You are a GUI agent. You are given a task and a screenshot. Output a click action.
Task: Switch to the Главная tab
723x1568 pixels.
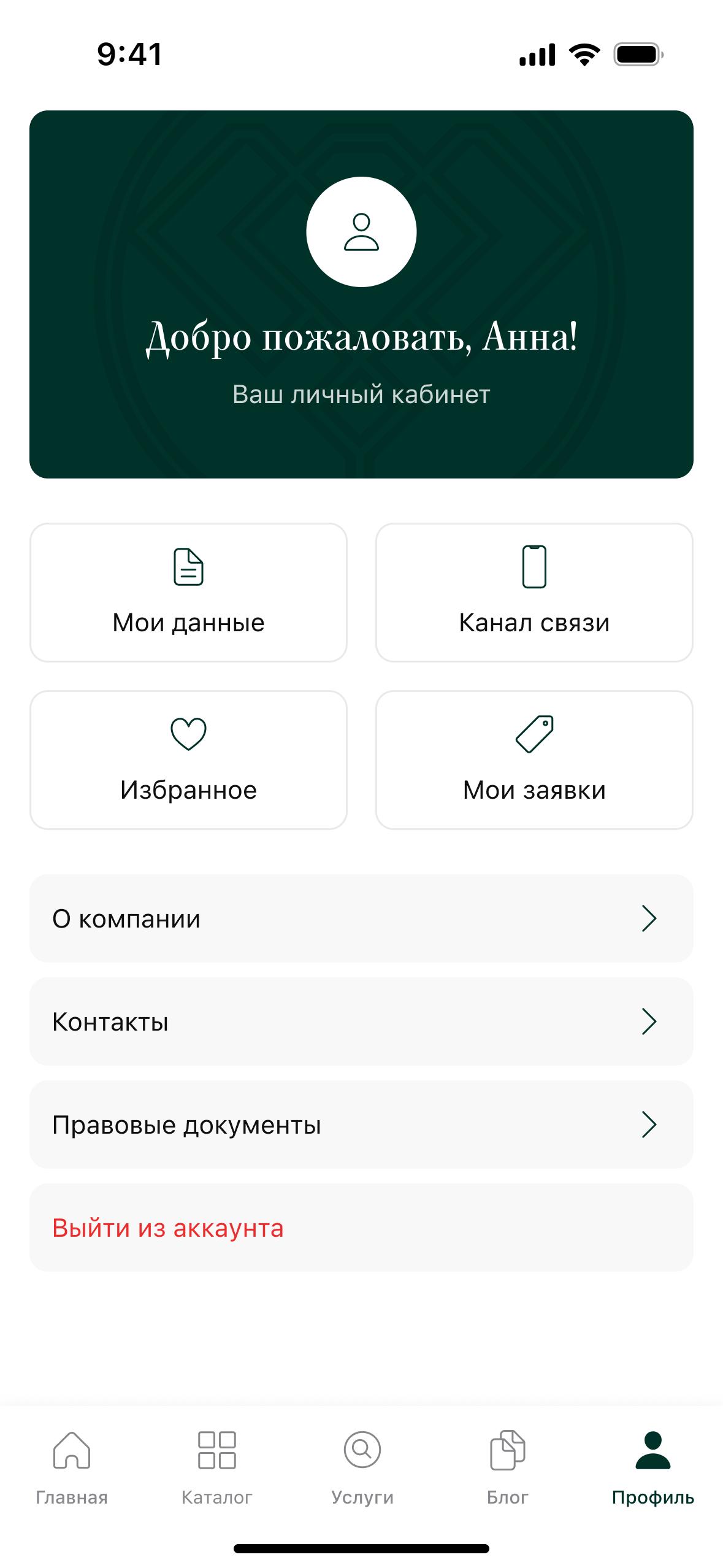pos(72,1467)
